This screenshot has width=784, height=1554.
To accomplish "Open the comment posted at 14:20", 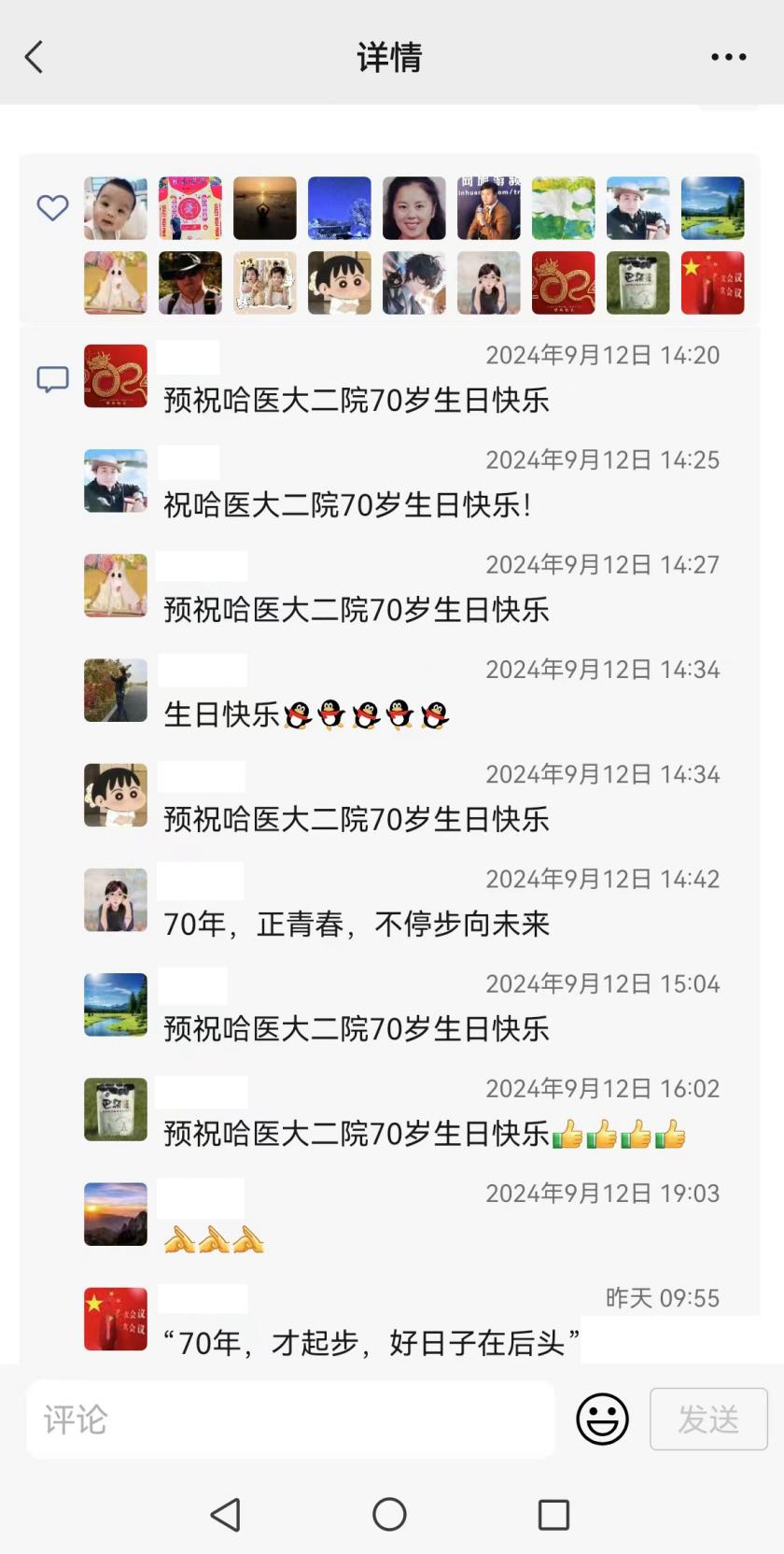I will coord(356,400).
